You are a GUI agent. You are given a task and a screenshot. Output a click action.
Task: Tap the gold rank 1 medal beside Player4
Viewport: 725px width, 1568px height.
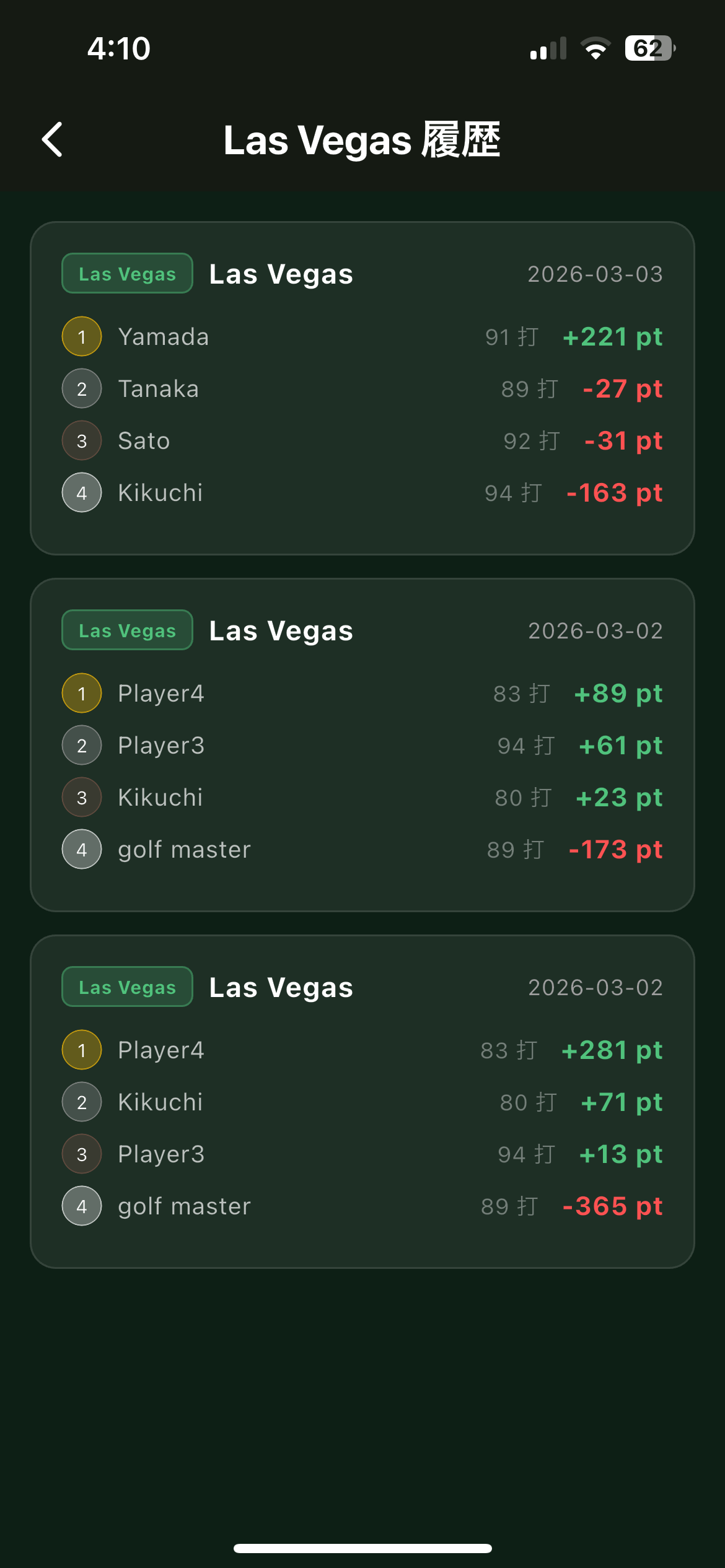coord(81,694)
